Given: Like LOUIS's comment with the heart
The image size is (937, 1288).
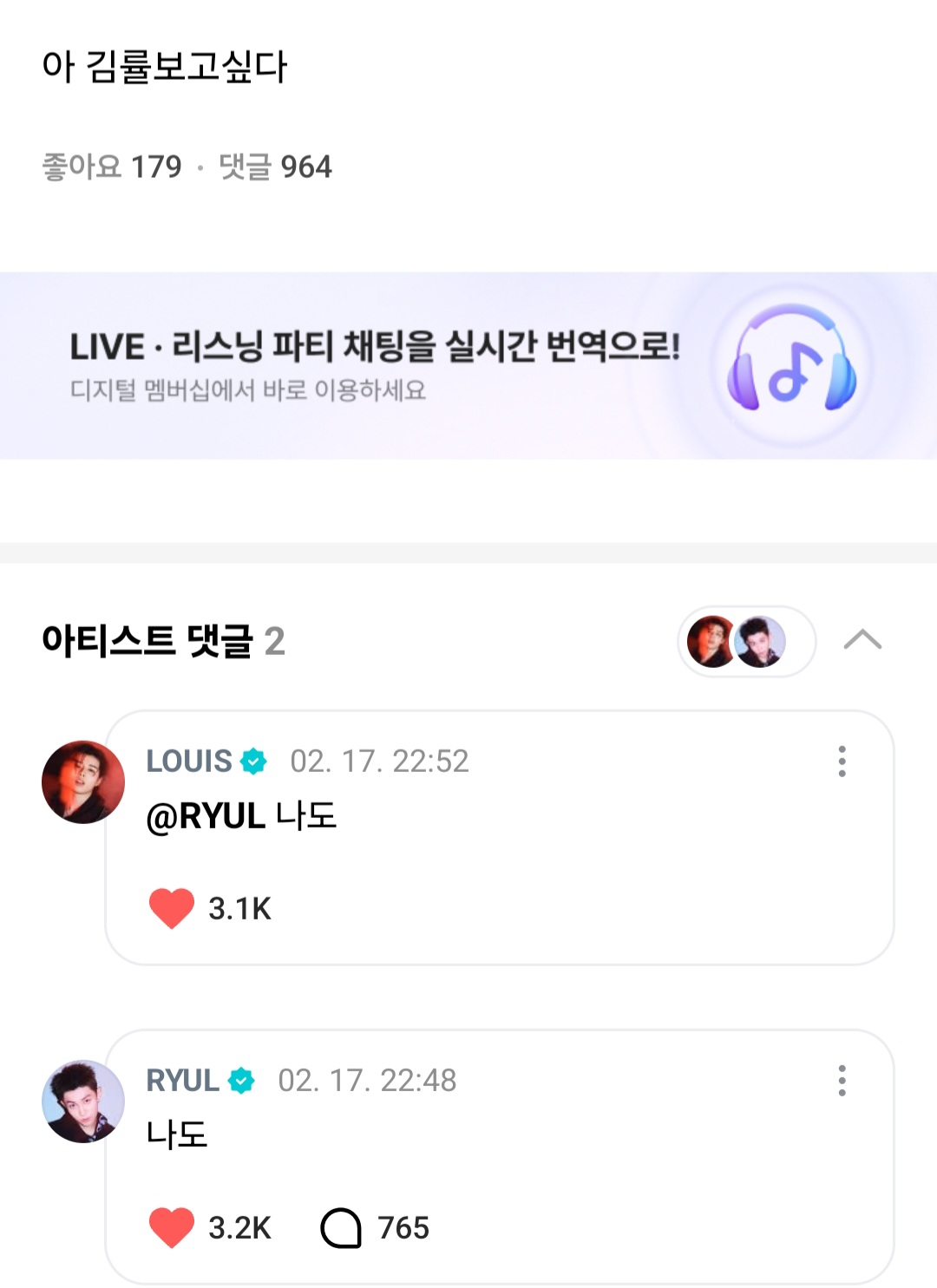Looking at the screenshot, I should (172, 908).
